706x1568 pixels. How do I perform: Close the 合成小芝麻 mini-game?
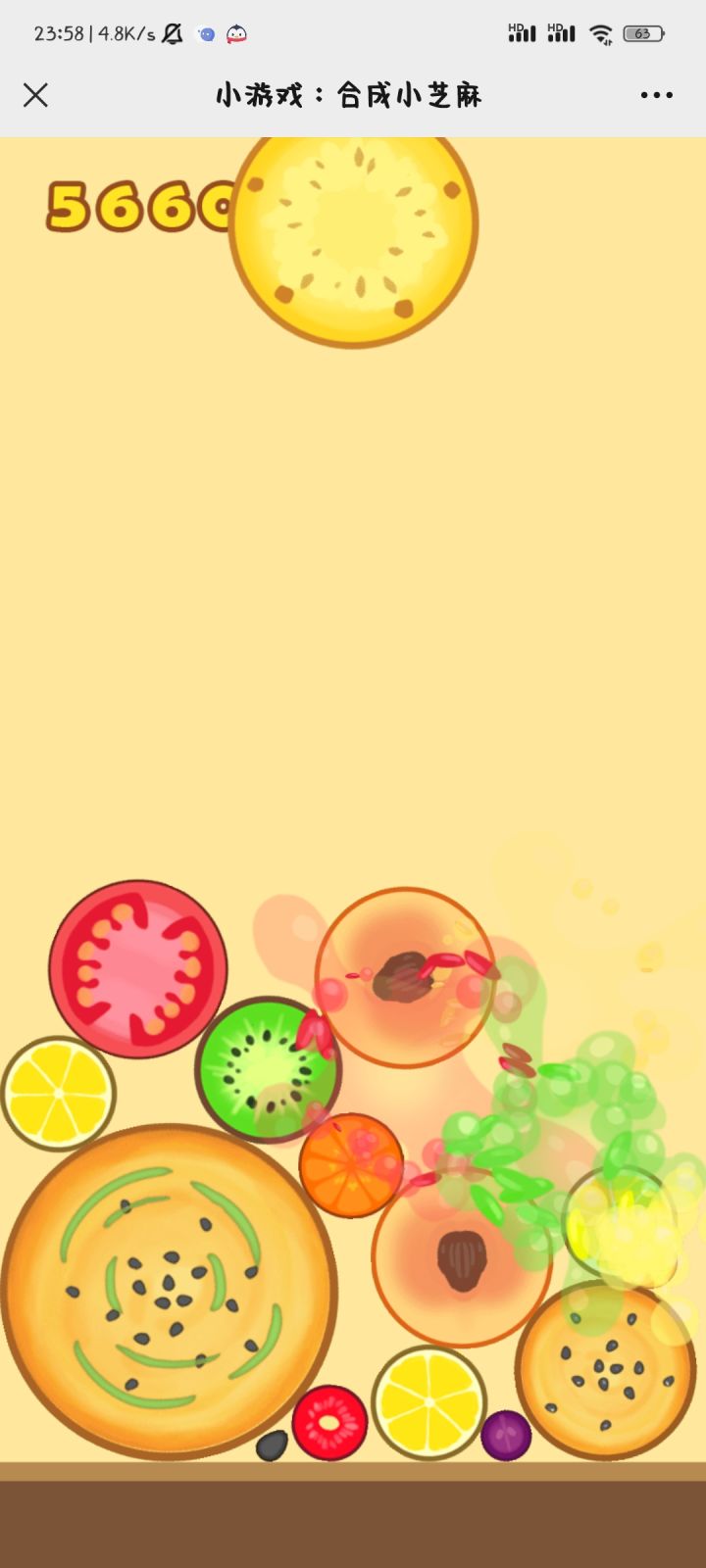point(35,95)
